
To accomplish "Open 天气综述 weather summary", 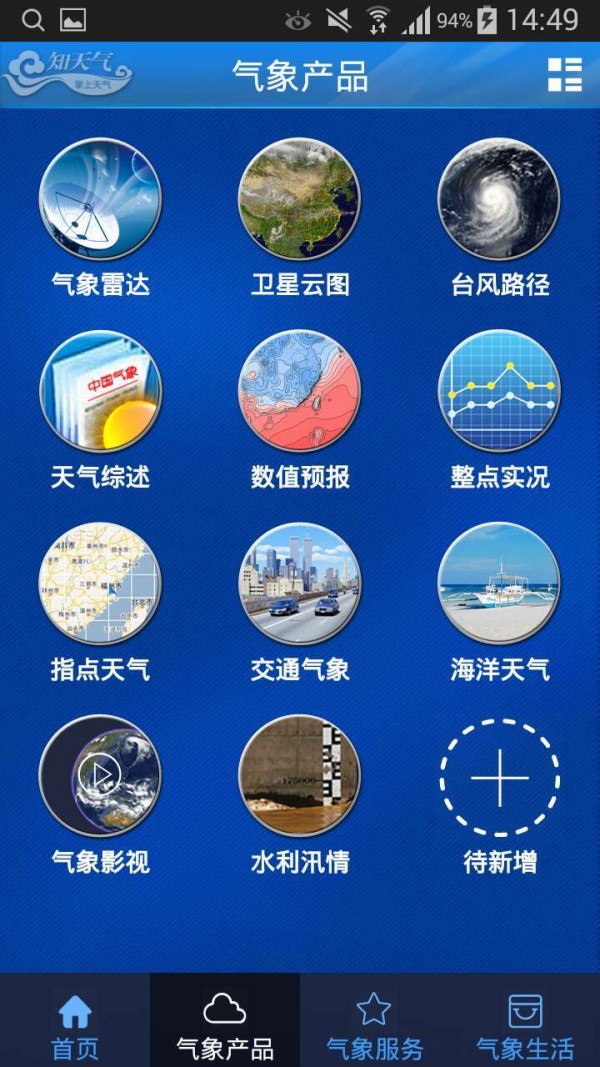I will (x=100, y=392).
